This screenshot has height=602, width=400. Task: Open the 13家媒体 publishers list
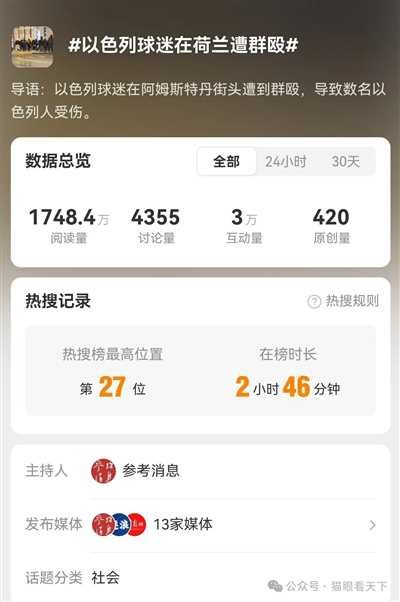tap(233, 524)
